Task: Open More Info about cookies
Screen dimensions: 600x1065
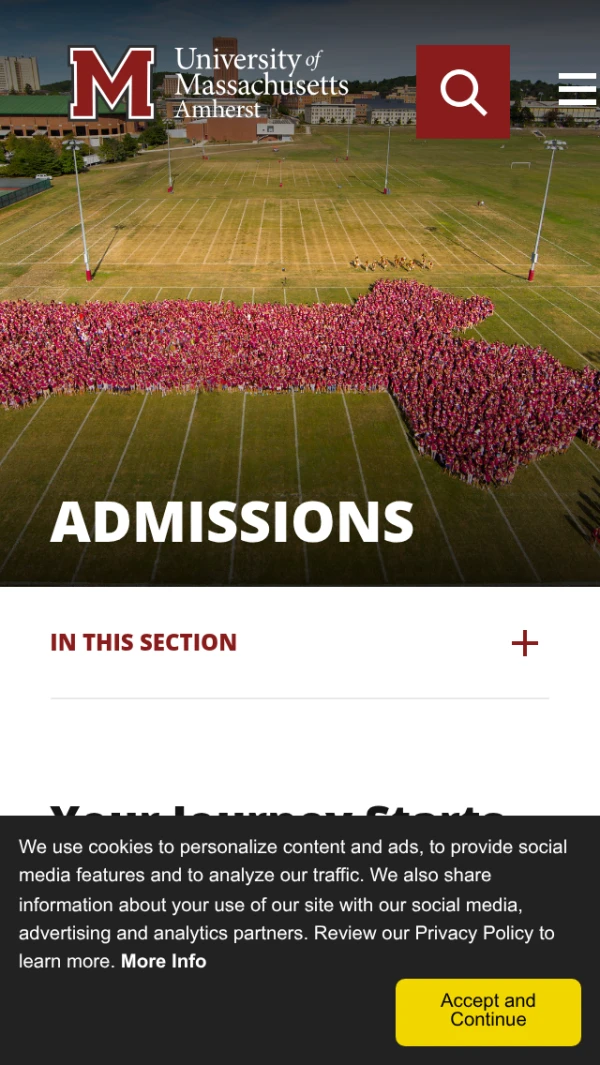Action: click(x=164, y=962)
